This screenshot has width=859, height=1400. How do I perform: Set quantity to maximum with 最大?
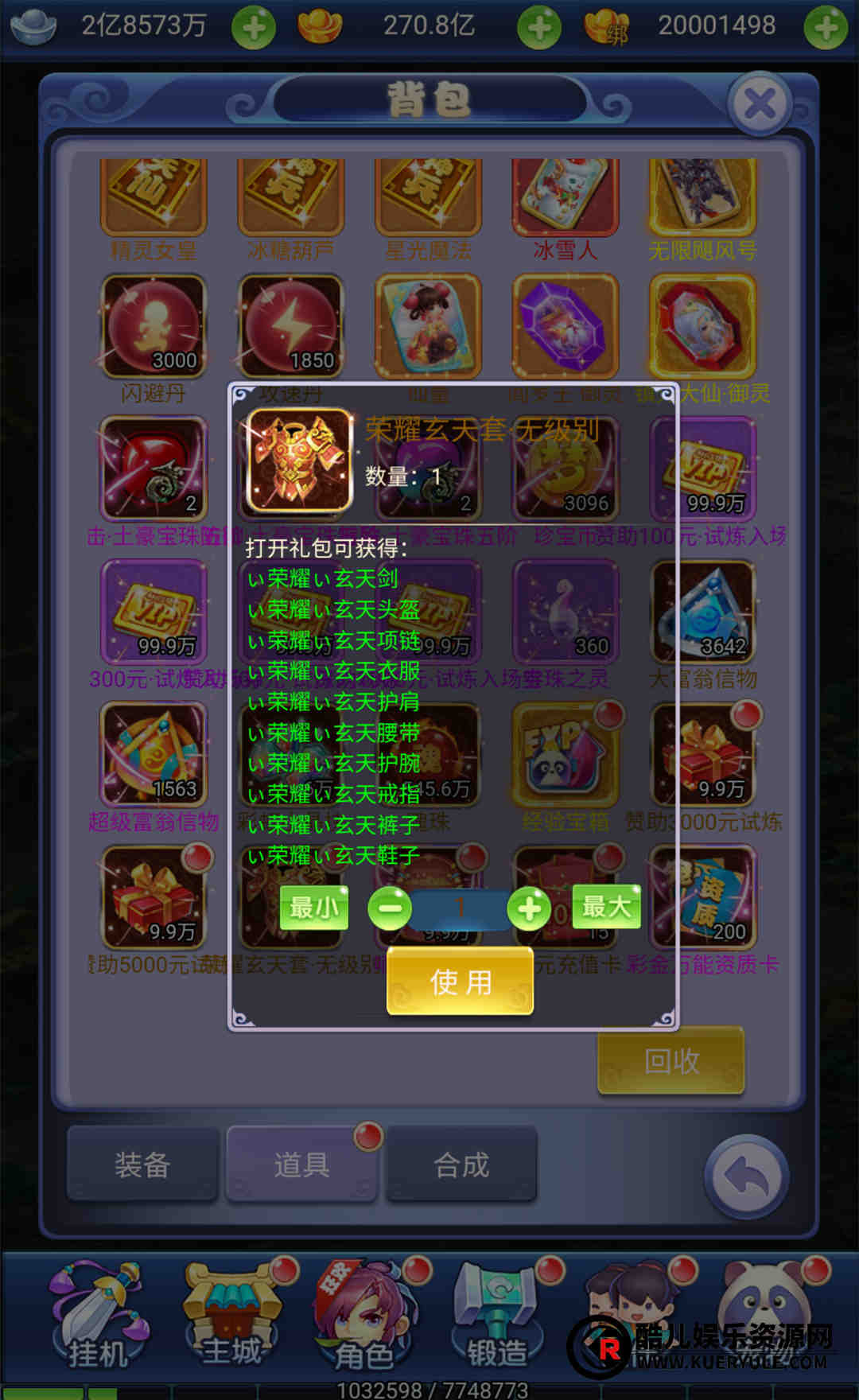pyautogui.click(x=606, y=907)
